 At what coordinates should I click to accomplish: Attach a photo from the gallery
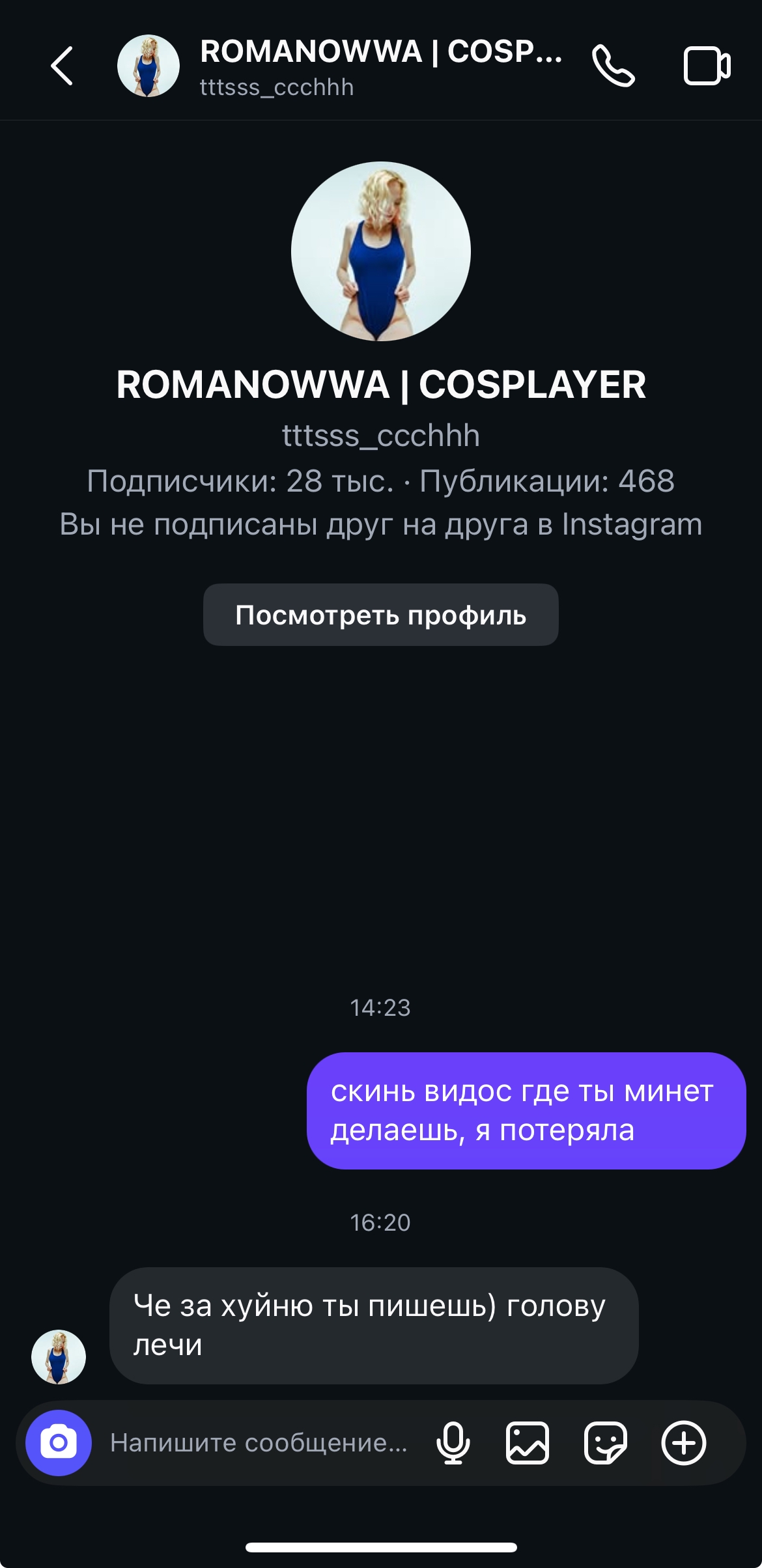point(528,1442)
